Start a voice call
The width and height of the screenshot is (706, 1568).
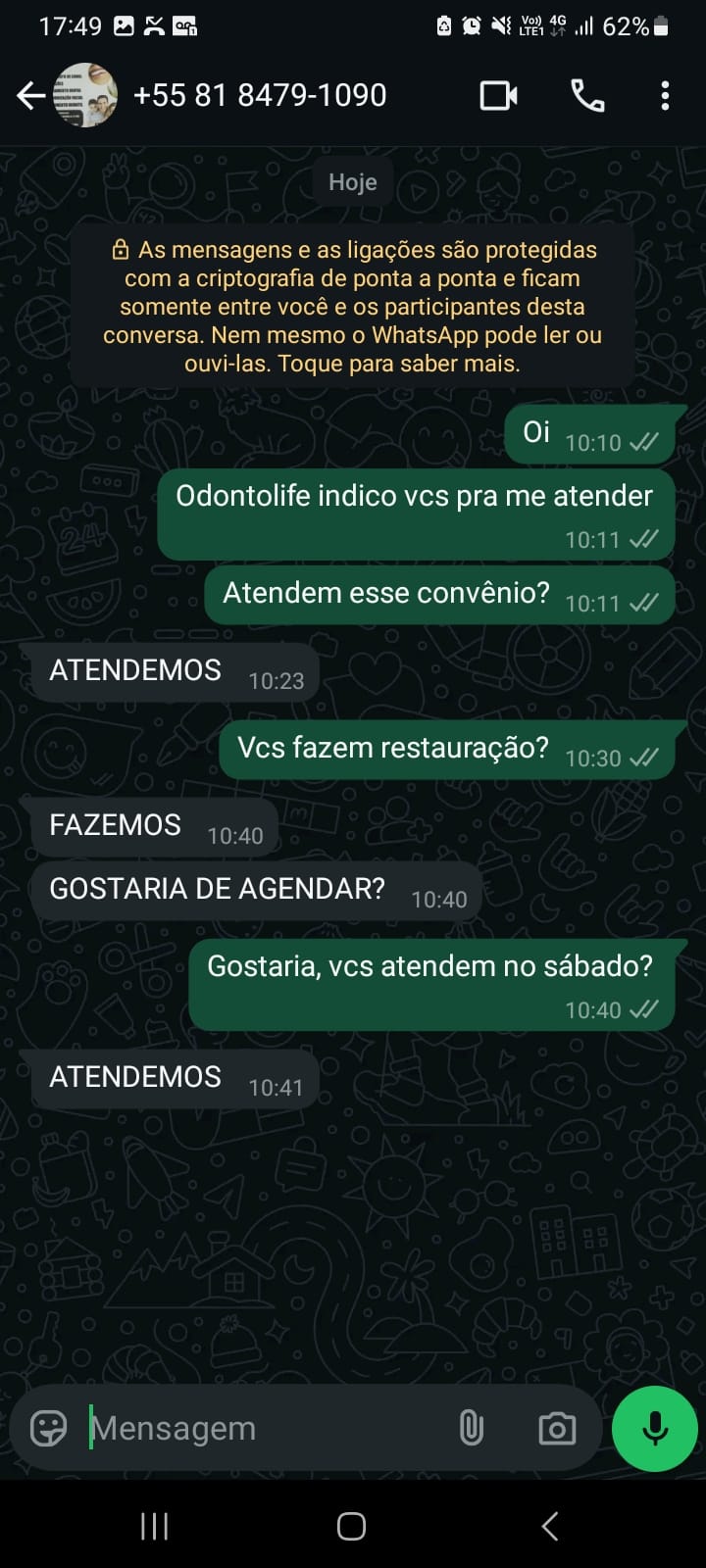tap(587, 96)
